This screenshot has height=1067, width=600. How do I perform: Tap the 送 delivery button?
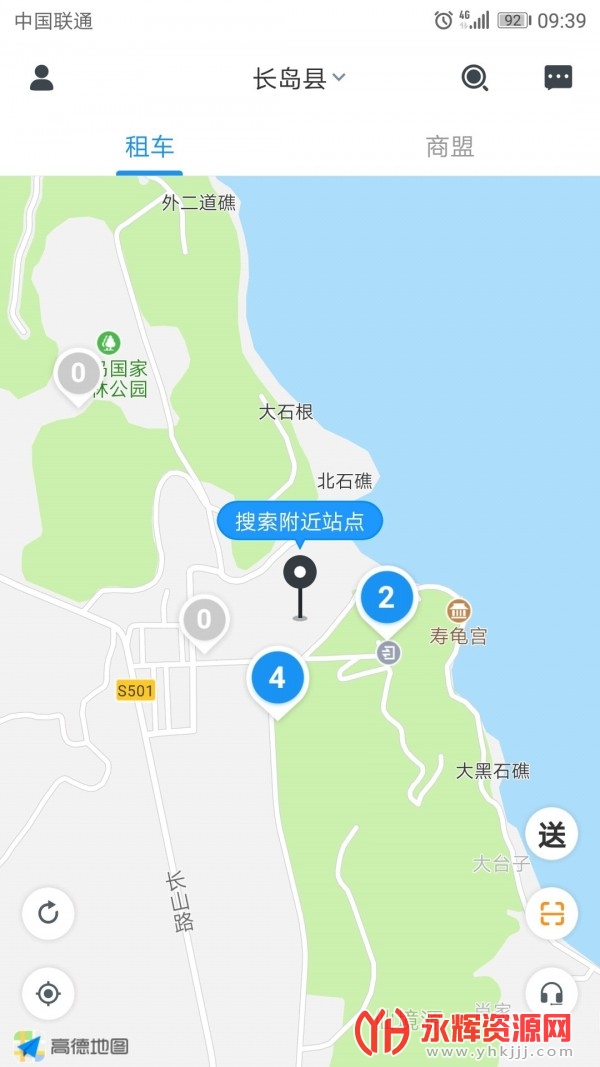(x=552, y=834)
